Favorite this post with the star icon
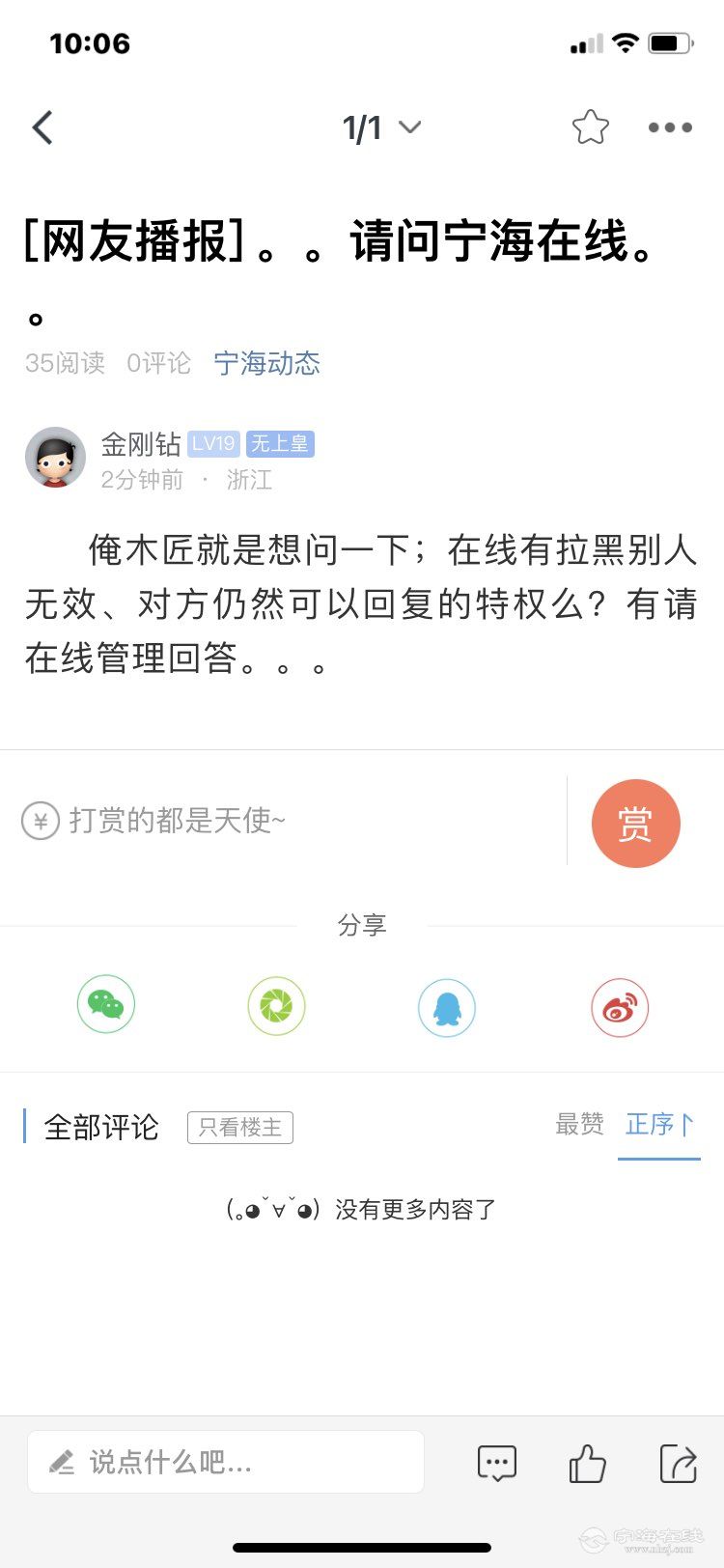724x1568 pixels. pos(590,127)
